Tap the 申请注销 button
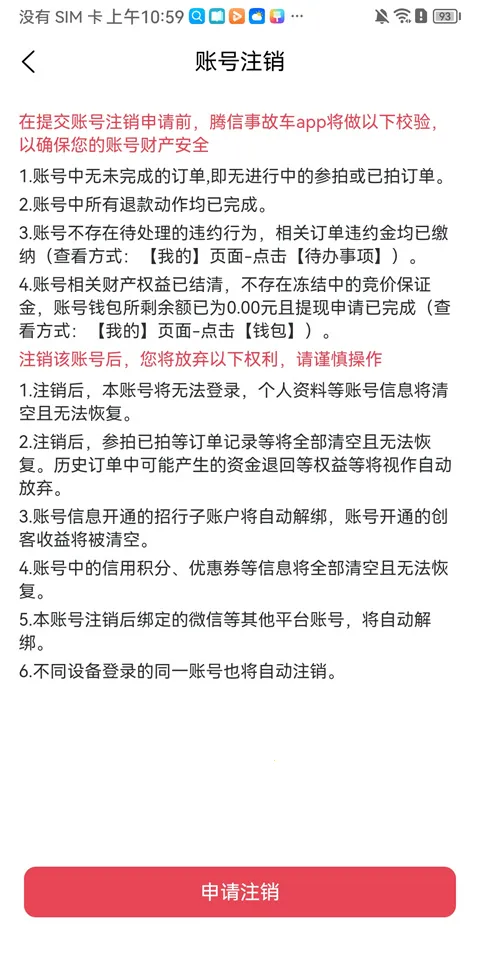 (x=240, y=891)
